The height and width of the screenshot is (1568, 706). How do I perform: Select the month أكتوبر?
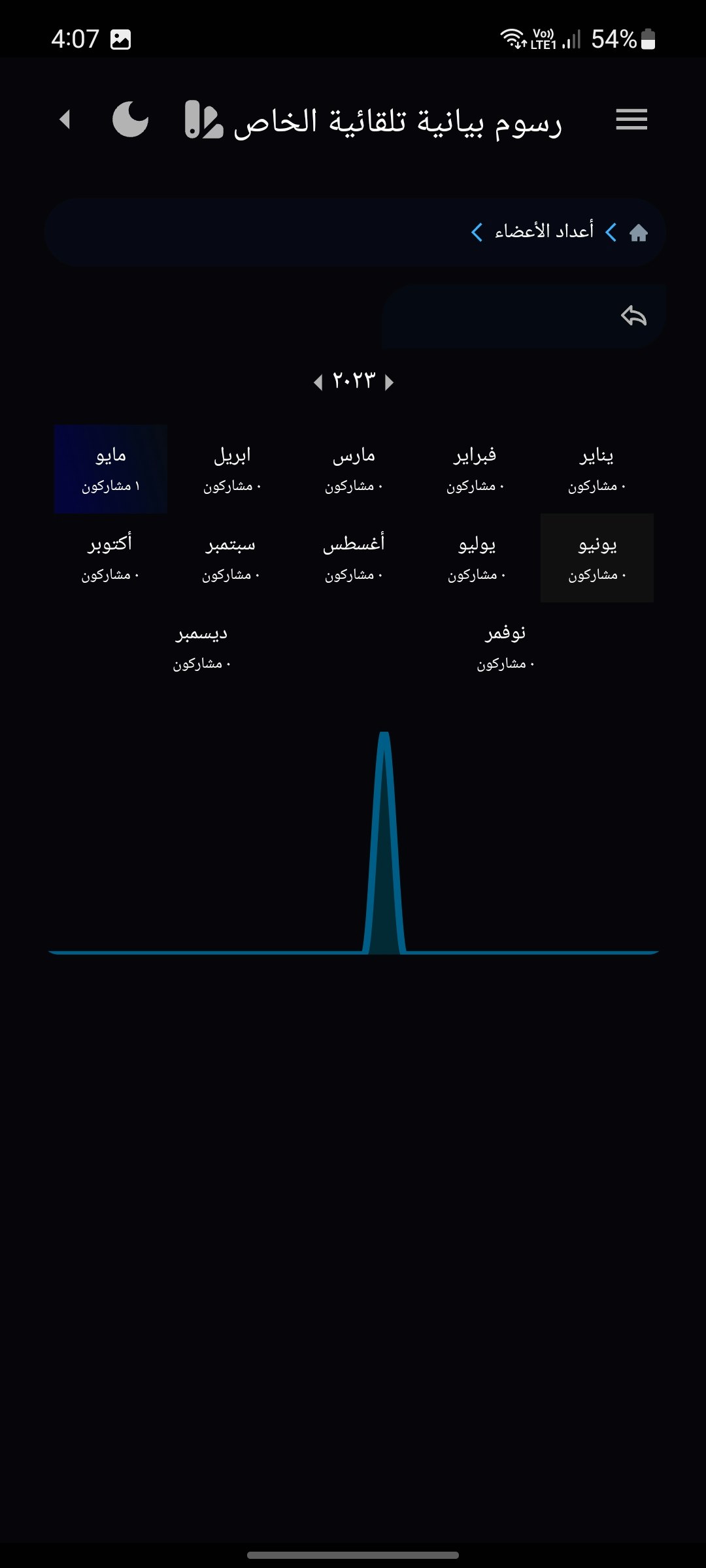[x=110, y=558]
